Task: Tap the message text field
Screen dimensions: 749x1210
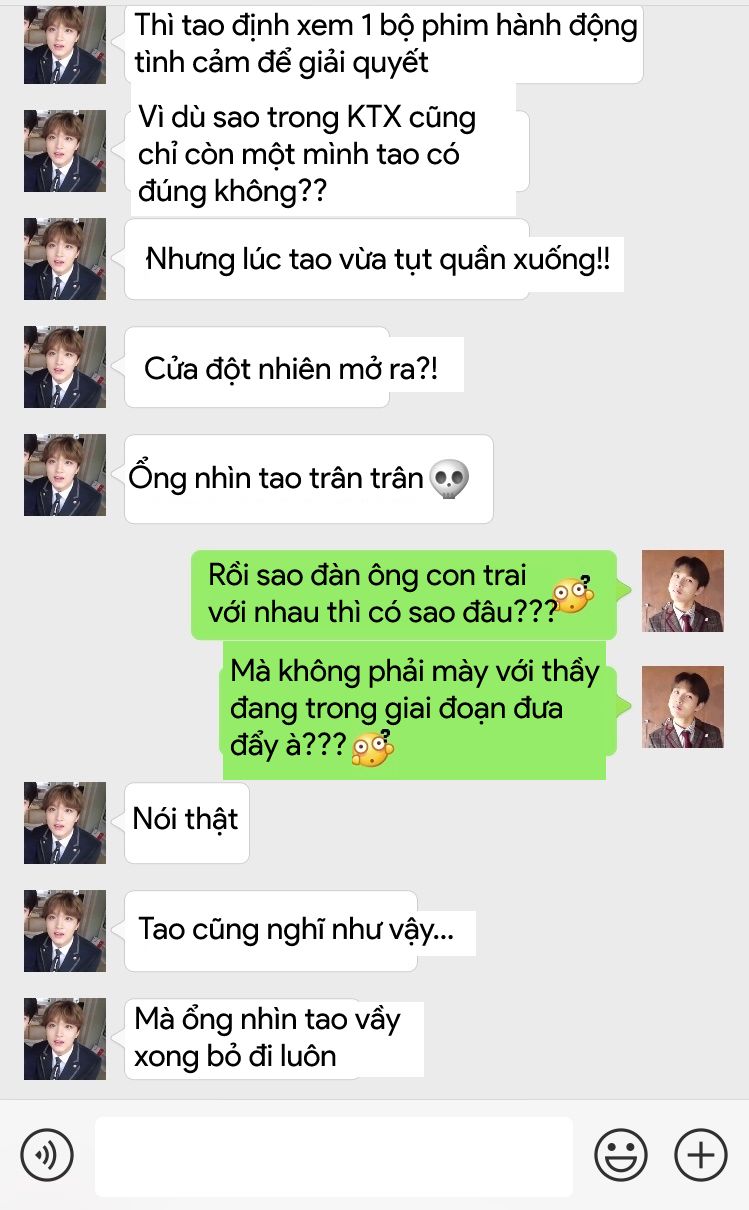Action: (x=334, y=1156)
